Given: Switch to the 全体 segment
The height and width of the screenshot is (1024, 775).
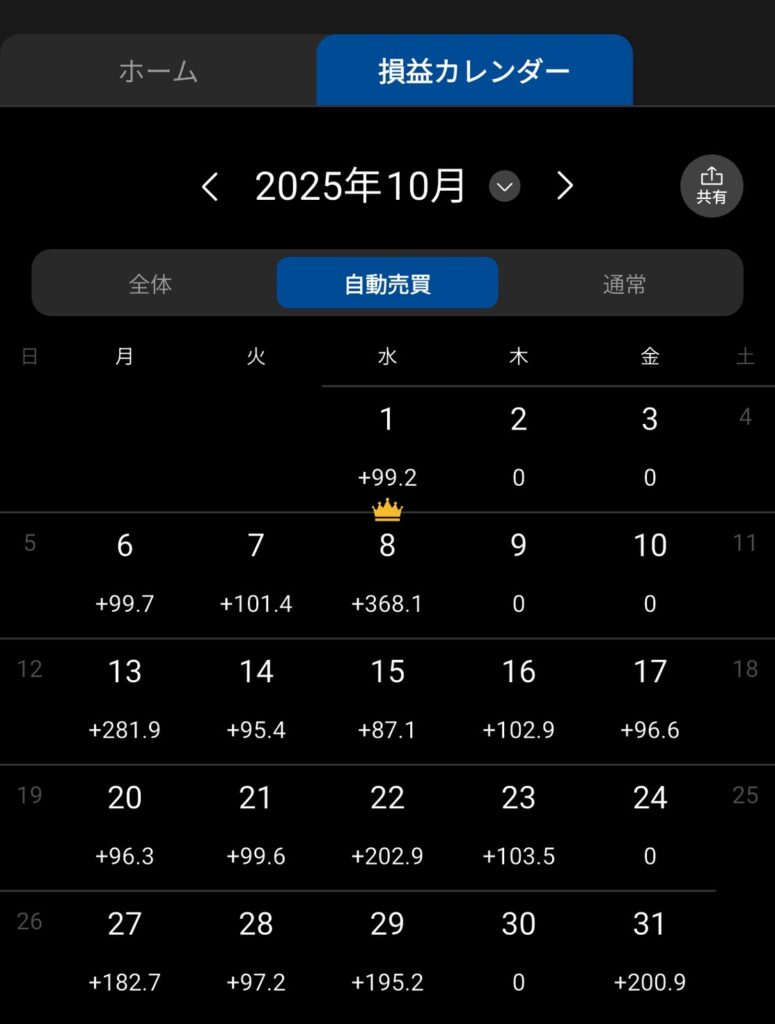Looking at the screenshot, I should (x=151, y=284).
